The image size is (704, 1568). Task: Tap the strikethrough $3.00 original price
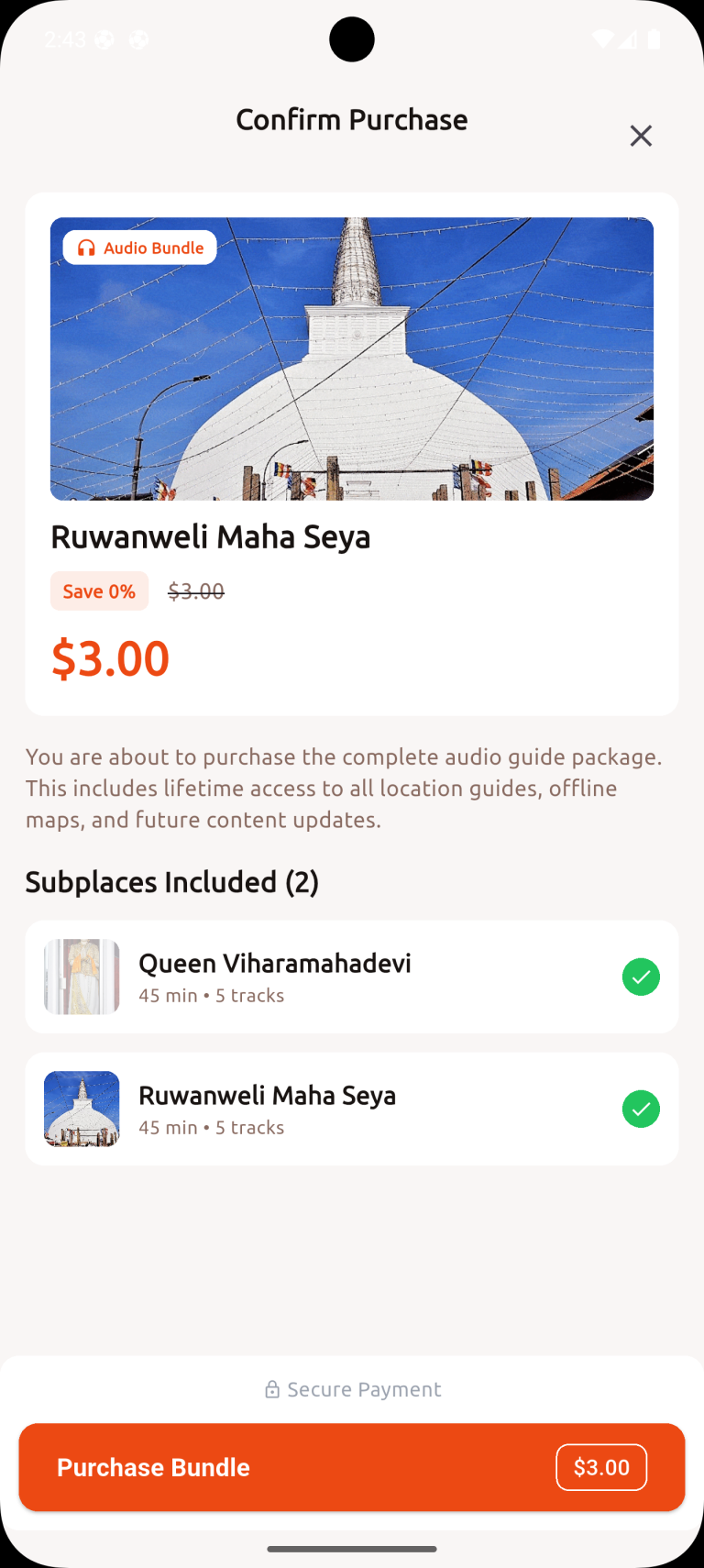coord(195,591)
